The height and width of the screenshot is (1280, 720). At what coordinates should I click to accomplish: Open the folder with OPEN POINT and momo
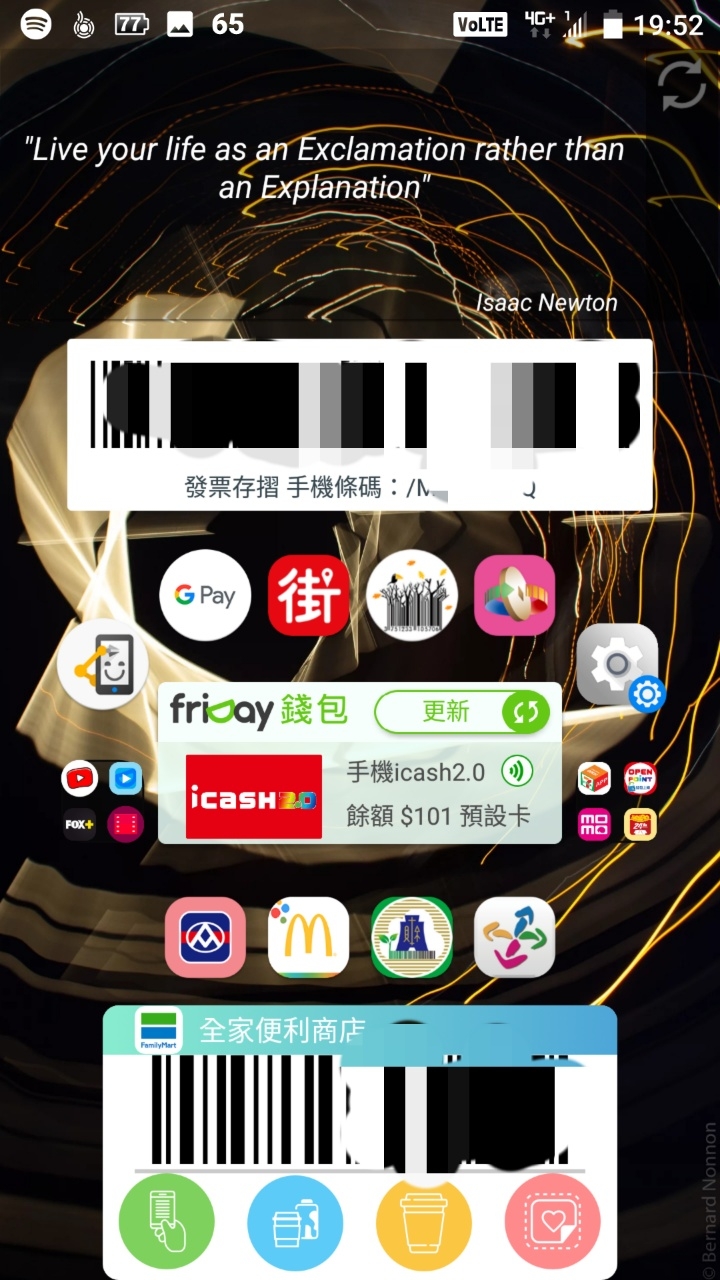(x=618, y=801)
